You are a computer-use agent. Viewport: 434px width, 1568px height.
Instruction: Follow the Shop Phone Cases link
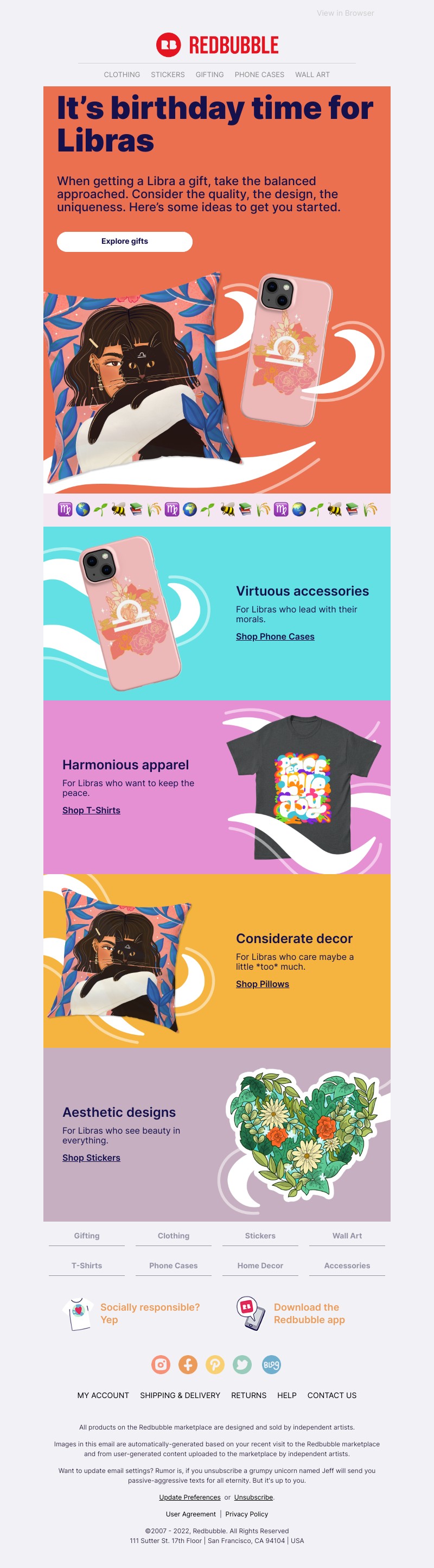point(275,636)
